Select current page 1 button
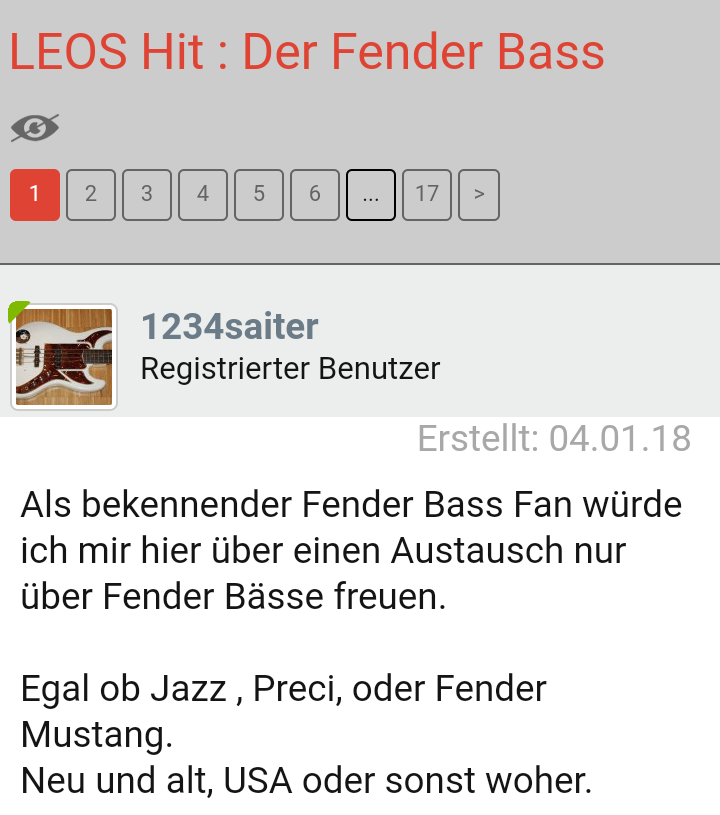Viewport: 720px width, 815px height. (x=35, y=194)
